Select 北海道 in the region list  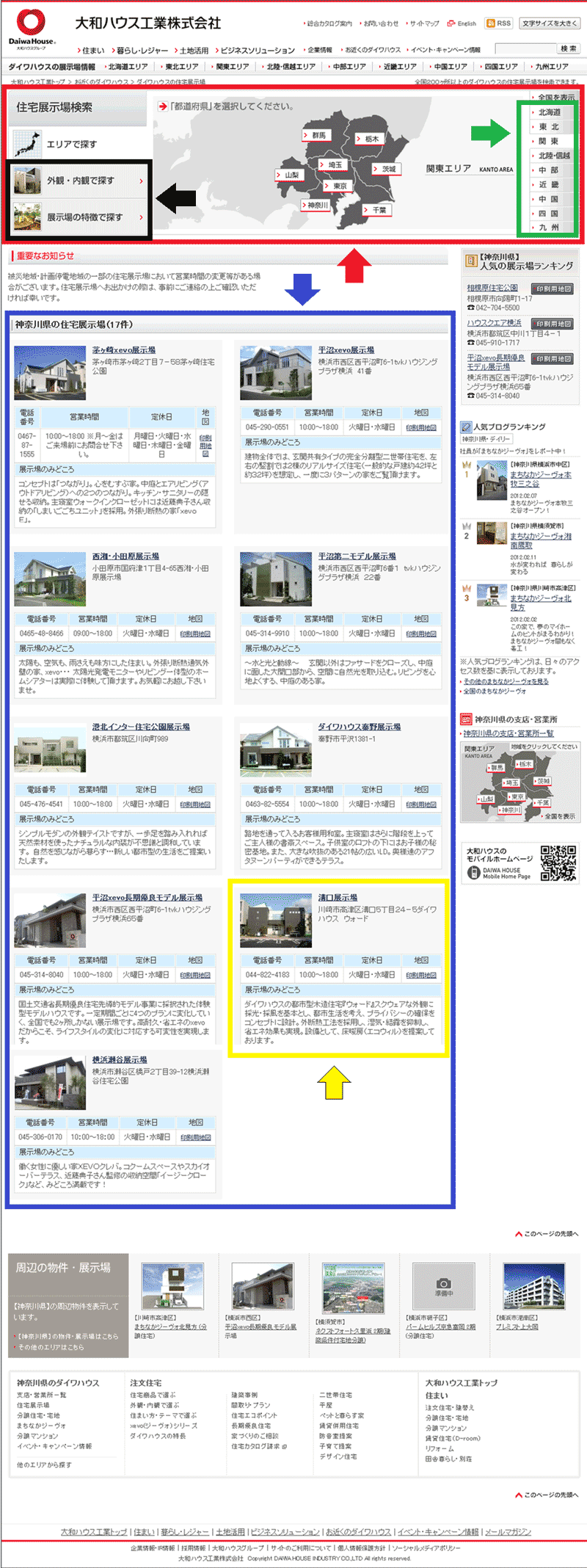click(x=549, y=112)
